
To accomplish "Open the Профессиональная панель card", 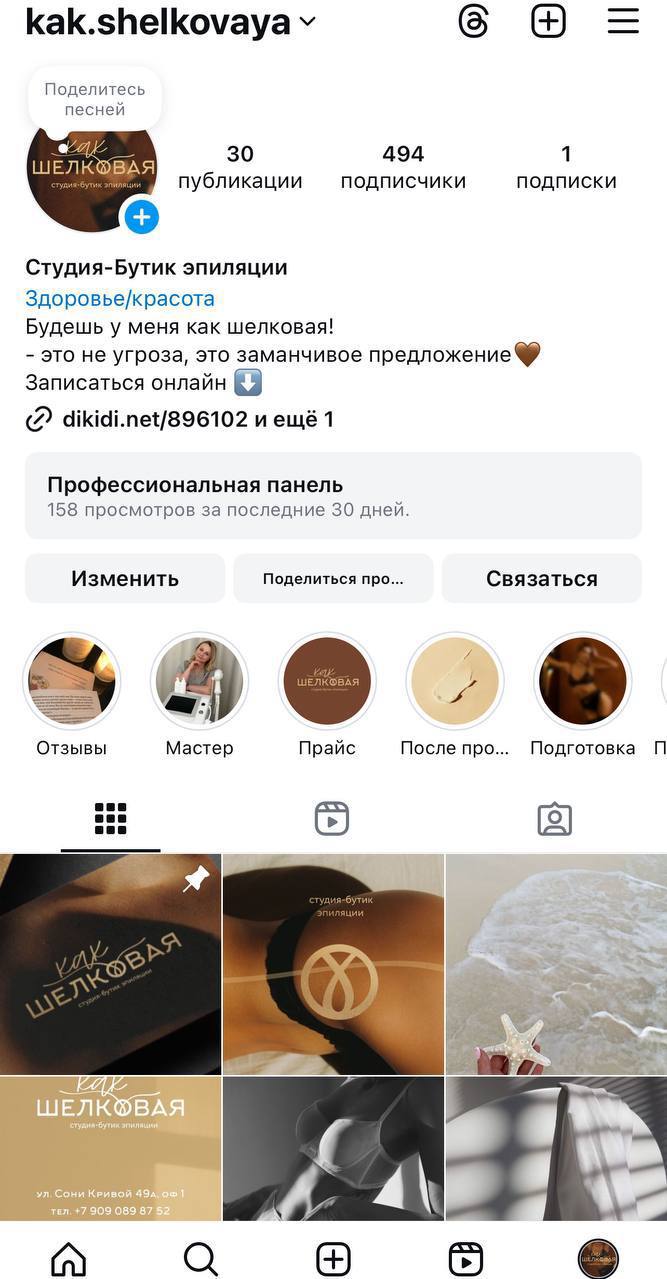I will point(333,496).
